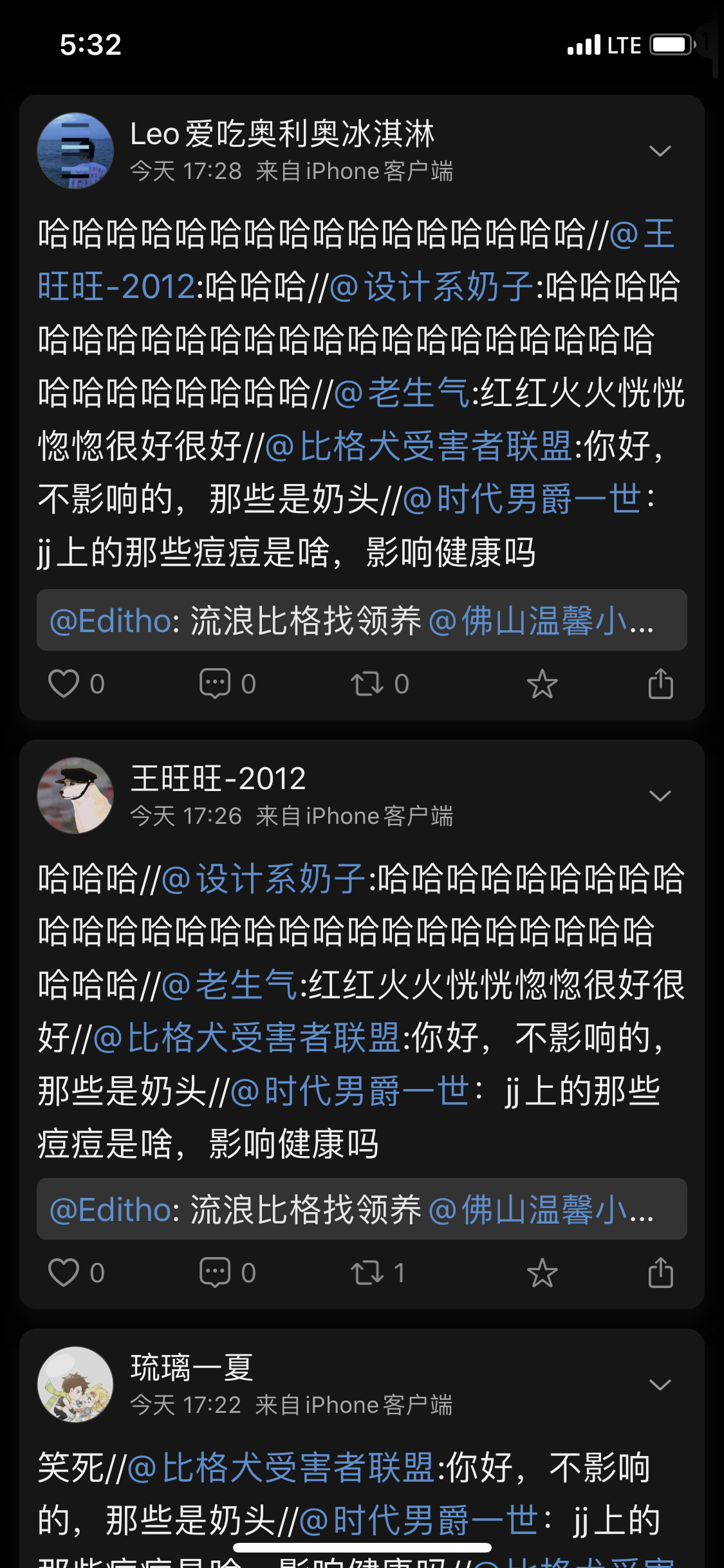Screen dimensions: 724x1568
Task: Expand the chevron menu on Leo爱吃奥利奥冰淇淋's post
Action: (660, 151)
